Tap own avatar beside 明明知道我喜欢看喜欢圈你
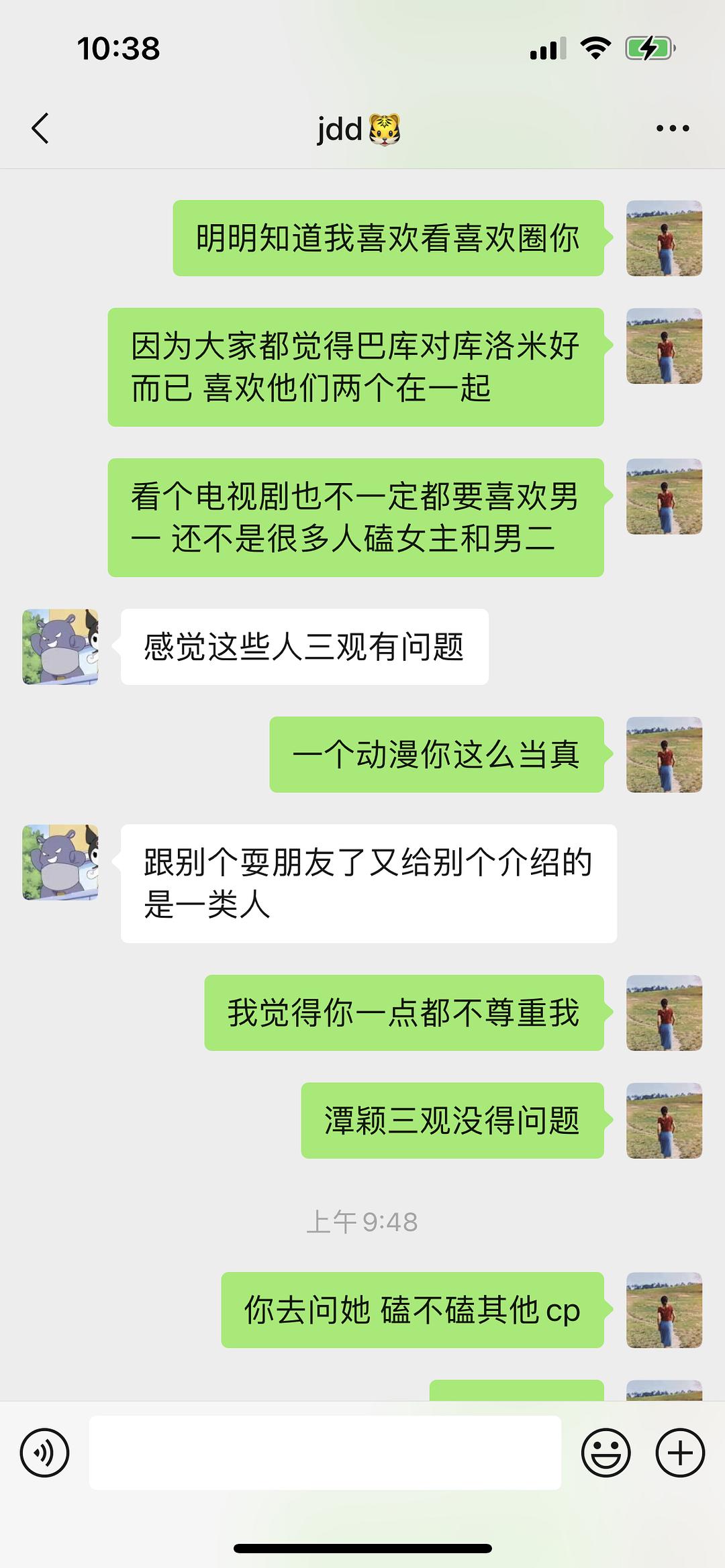This screenshot has width=725, height=1568. 664,238
